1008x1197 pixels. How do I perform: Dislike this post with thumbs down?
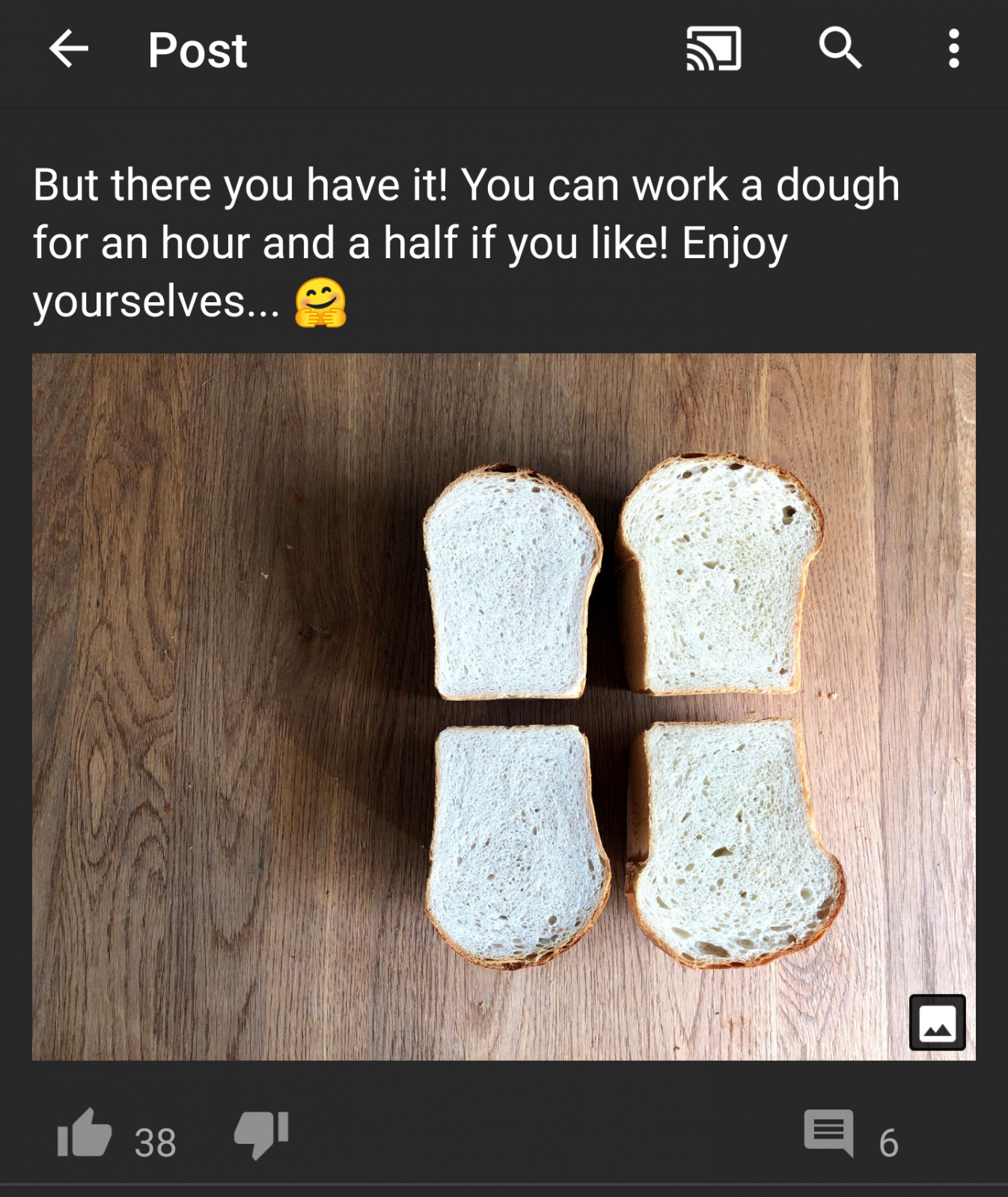point(261,1134)
